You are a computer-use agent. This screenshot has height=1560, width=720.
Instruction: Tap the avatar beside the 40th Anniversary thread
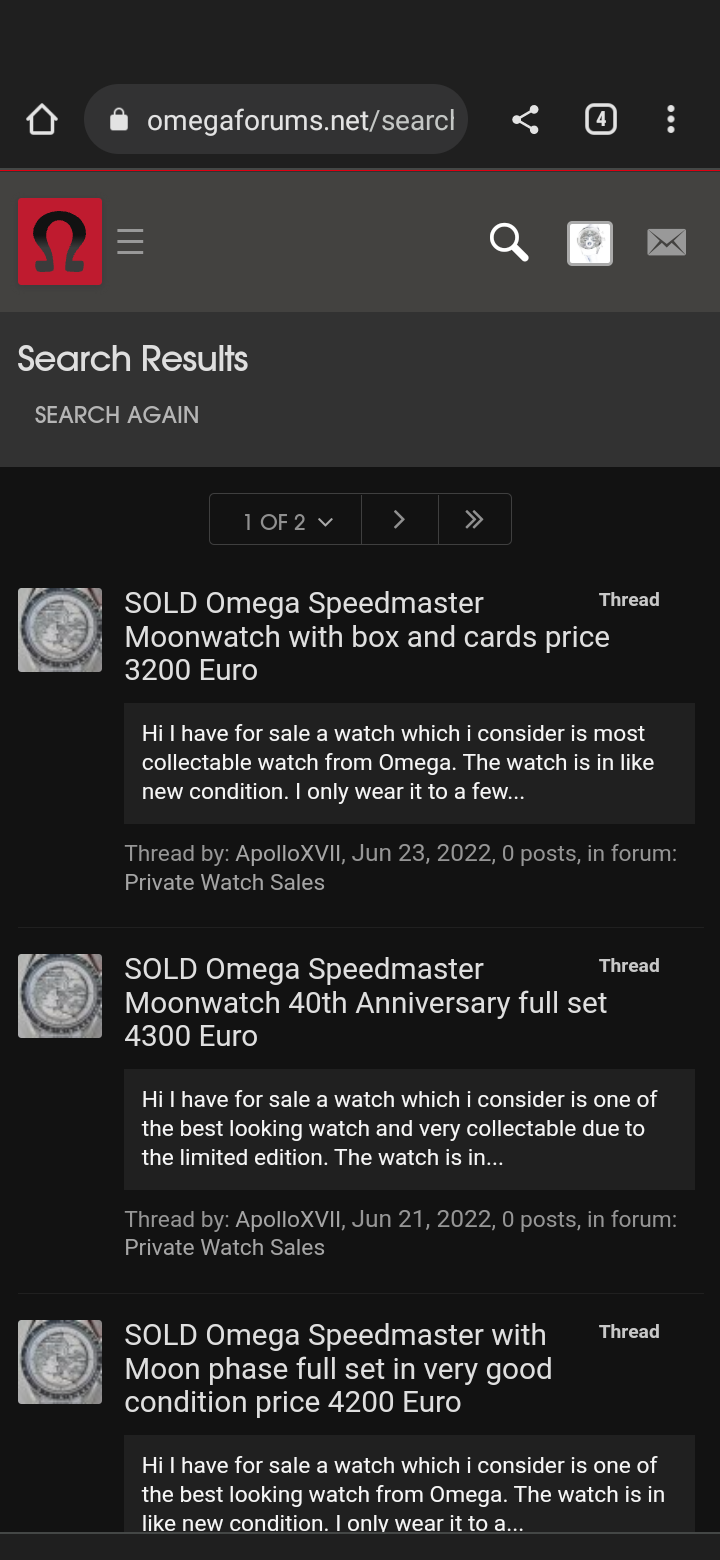[x=60, y=996]
